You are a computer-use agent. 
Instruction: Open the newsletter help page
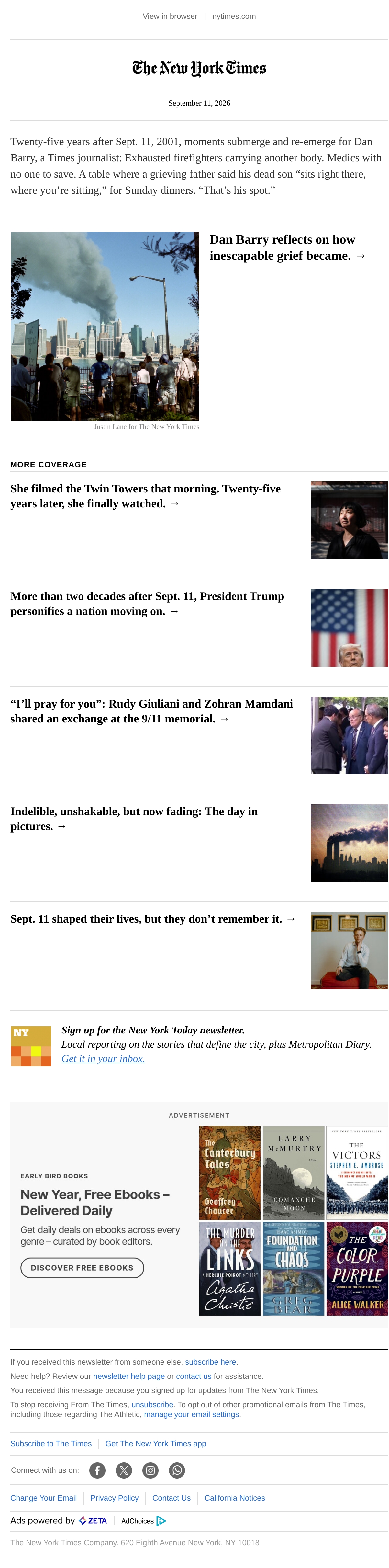pyautogui.click(x=129, y=1376)
